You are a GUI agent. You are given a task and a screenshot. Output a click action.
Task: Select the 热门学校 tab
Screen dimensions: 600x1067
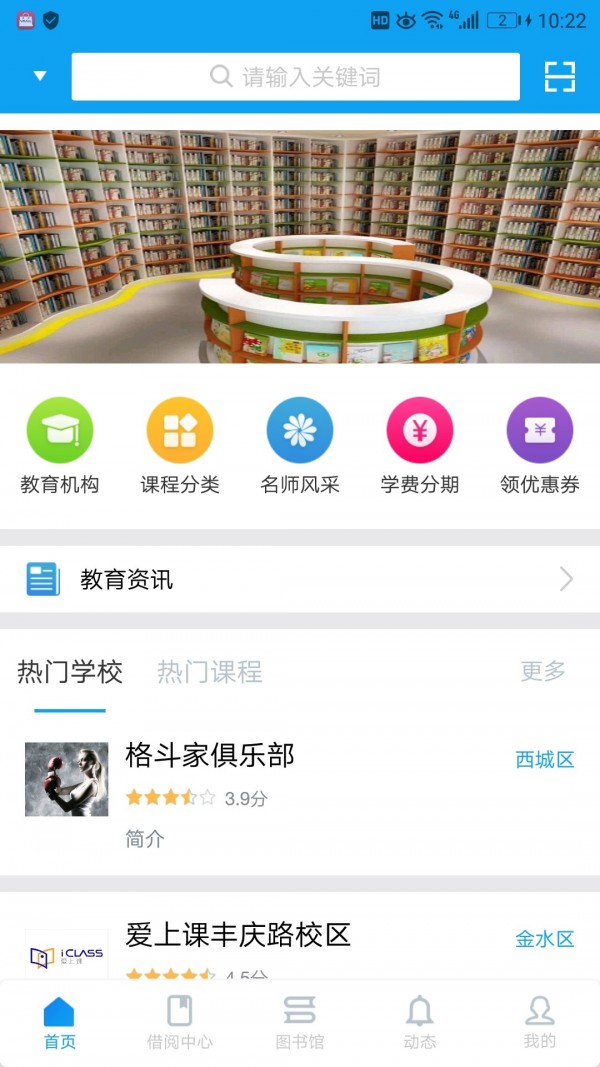pyautogui.click(x=70, y=672)
